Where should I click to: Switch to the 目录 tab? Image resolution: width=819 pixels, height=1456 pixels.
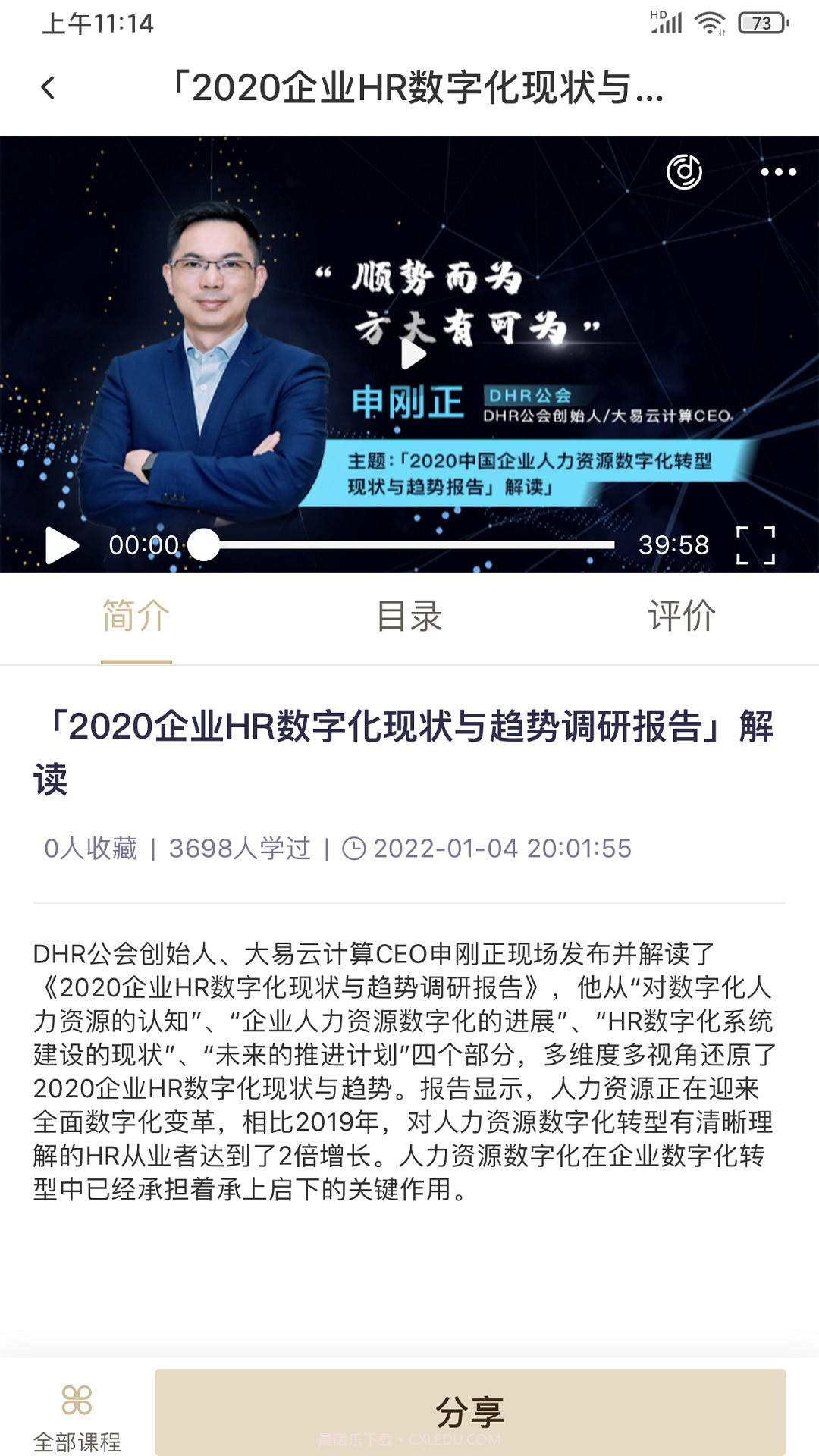click(409, 618)
